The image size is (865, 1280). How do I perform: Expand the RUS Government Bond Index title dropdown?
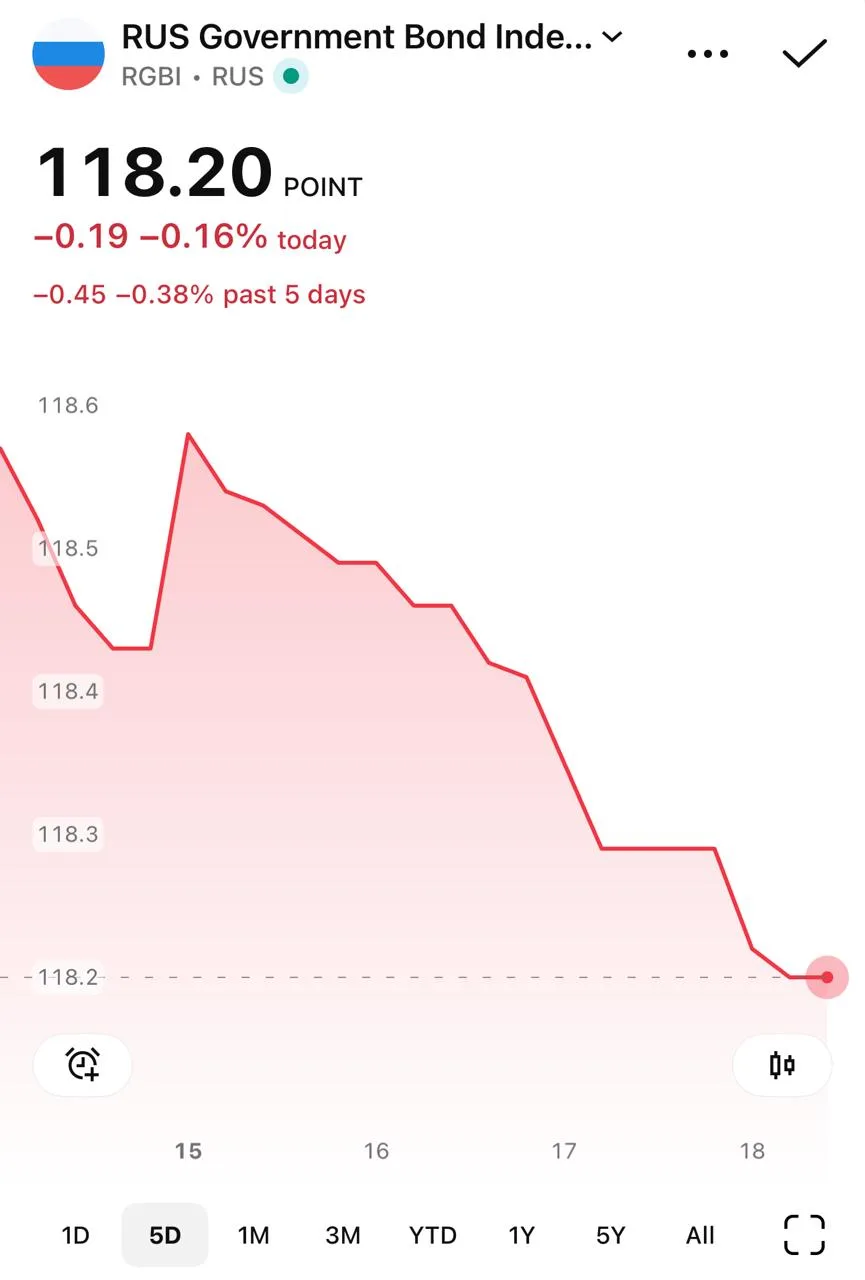tap(612, 38)
